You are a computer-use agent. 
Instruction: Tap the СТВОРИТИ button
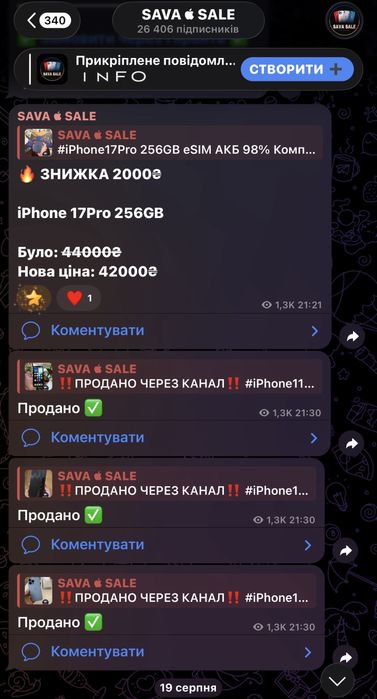pos(297,70)
